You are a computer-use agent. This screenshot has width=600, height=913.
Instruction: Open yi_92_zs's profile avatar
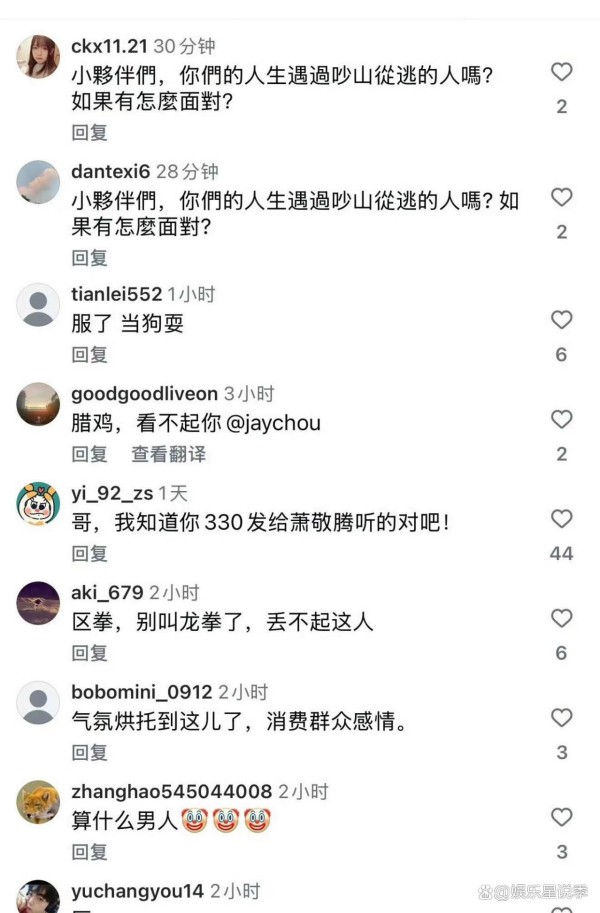[x=38, y=503]
